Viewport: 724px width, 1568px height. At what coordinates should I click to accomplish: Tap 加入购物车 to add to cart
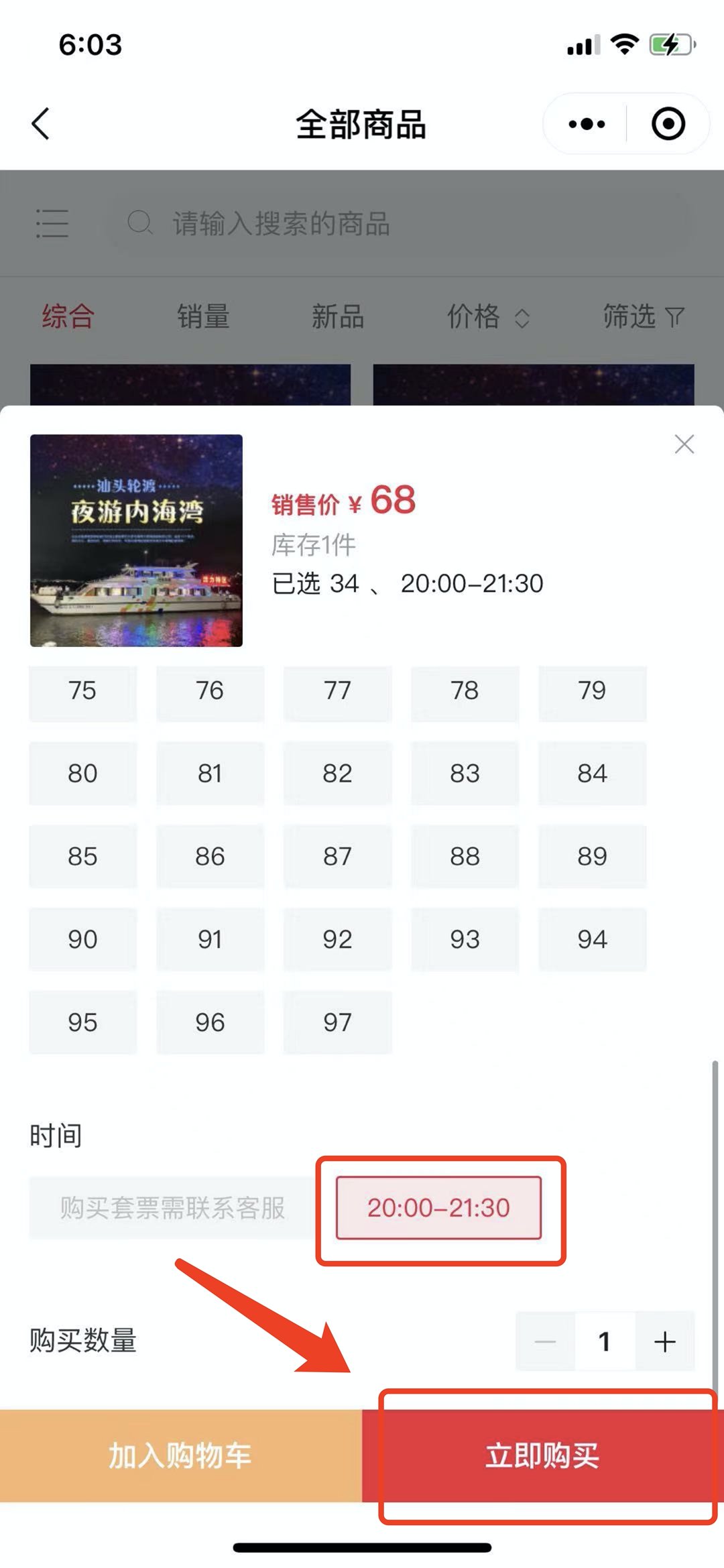(180, 1455)
